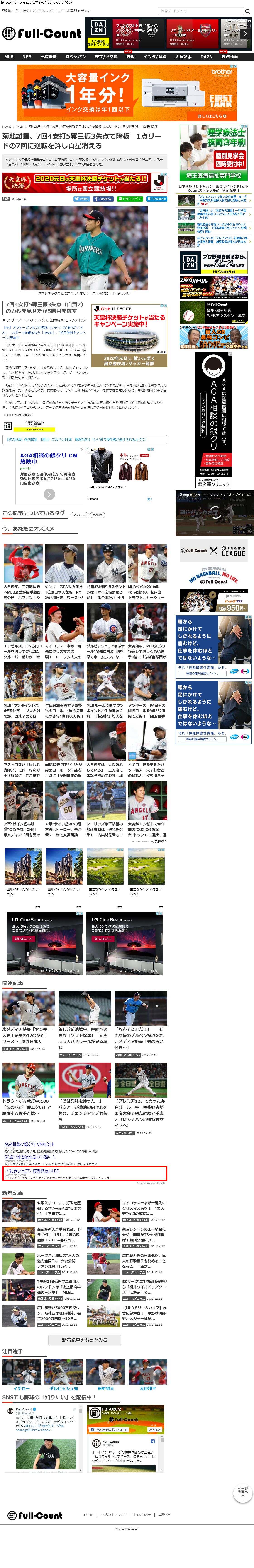Tap the search magnifier icon
Viewport: 254px width, 1568px height.
pyautogui.click(x=247, y=11)
